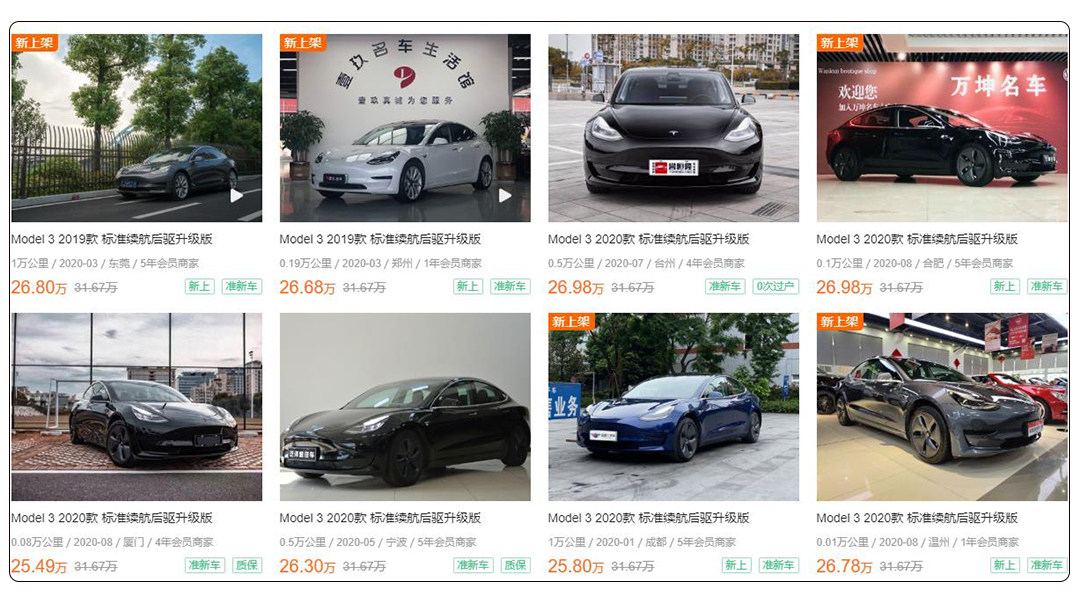Open the 25.49万 Model 3 listing from 厦门
The image size is (1080, 600).
136,407
